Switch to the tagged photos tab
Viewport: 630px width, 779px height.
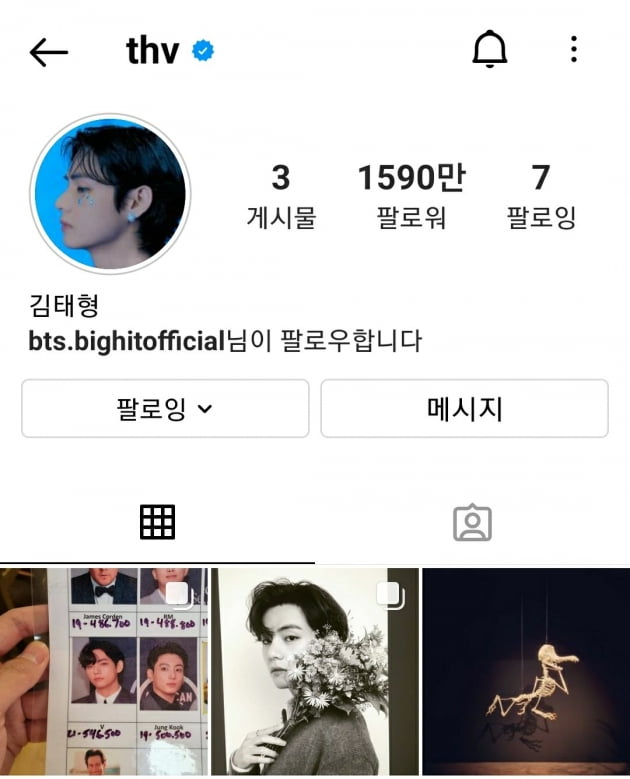click(472, 522)
